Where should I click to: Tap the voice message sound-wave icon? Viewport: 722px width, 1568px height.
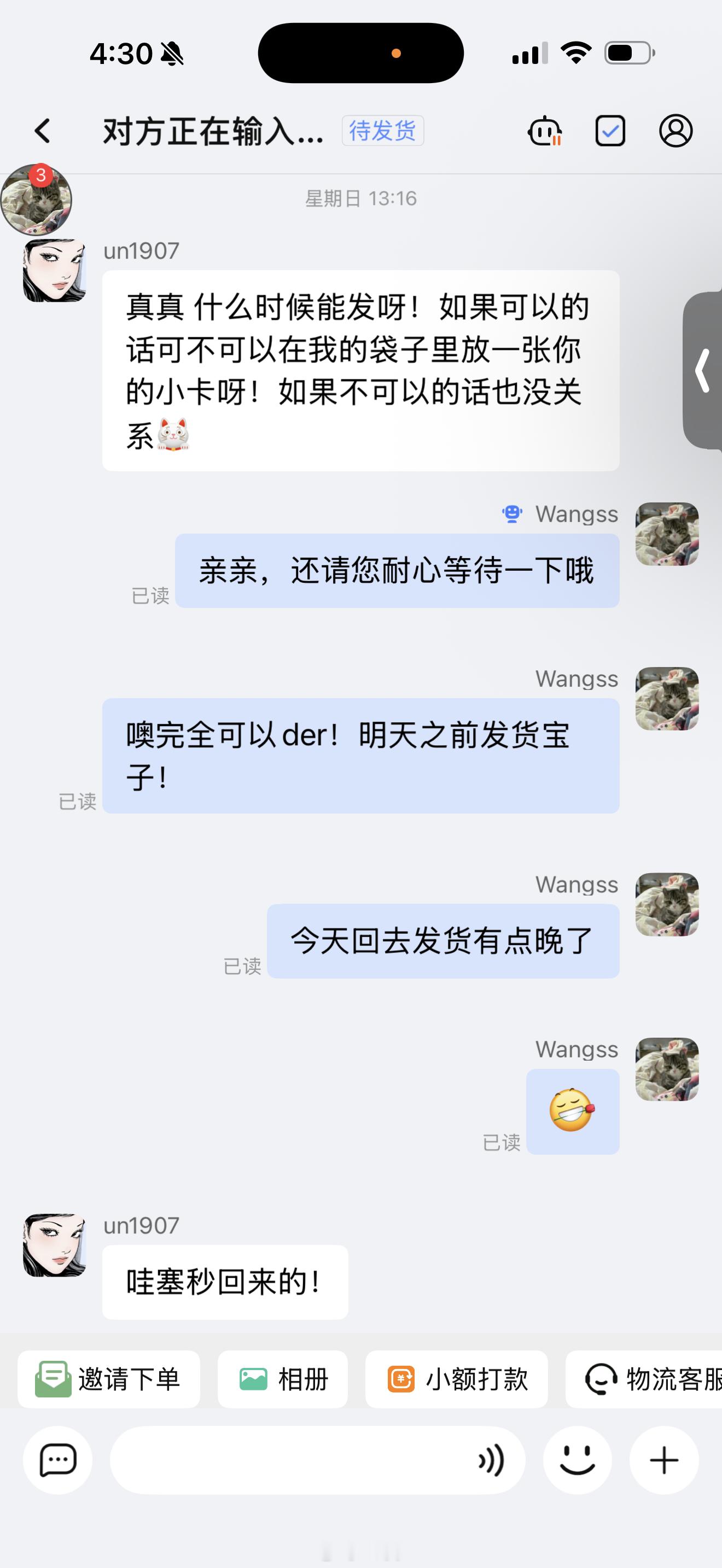point(491,1460)
